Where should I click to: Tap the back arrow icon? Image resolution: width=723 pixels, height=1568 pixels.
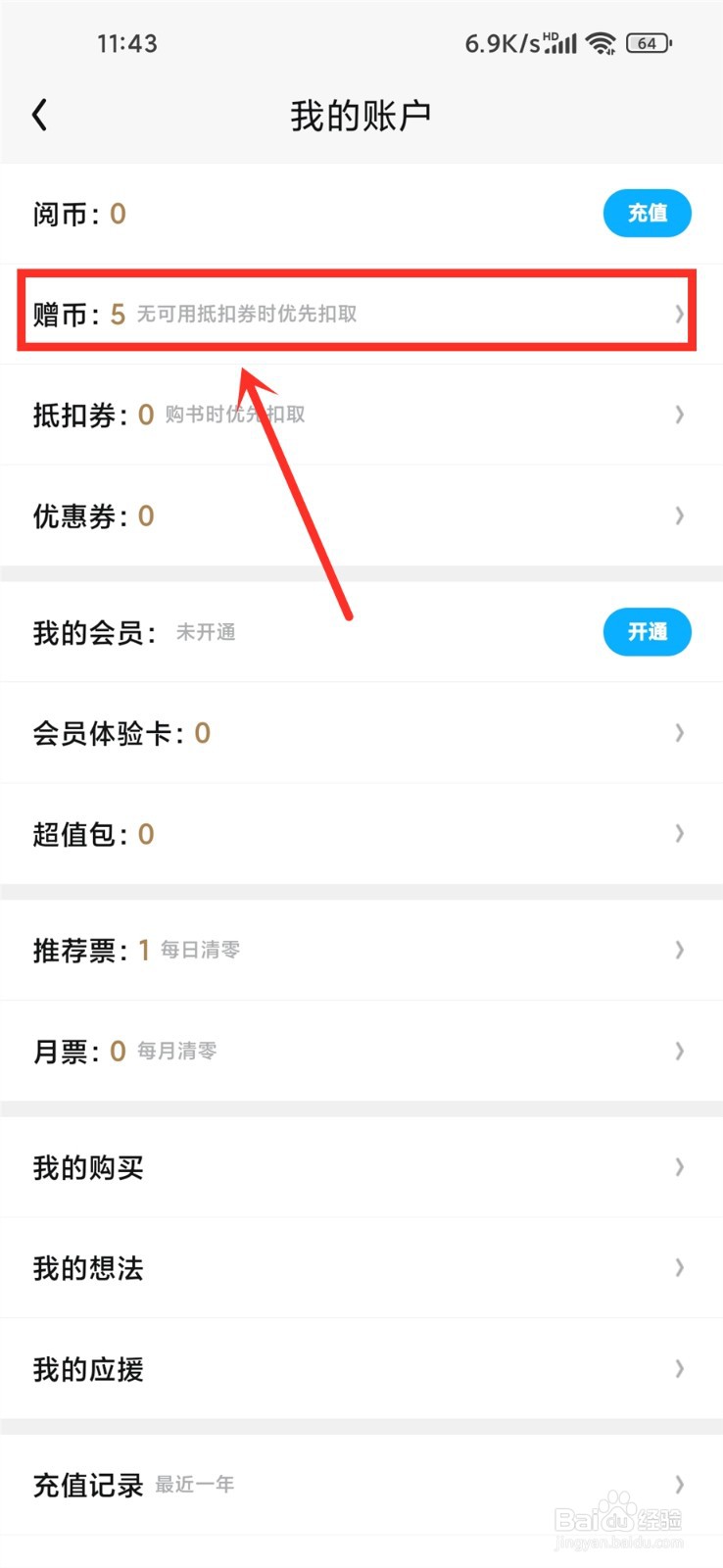39,114
